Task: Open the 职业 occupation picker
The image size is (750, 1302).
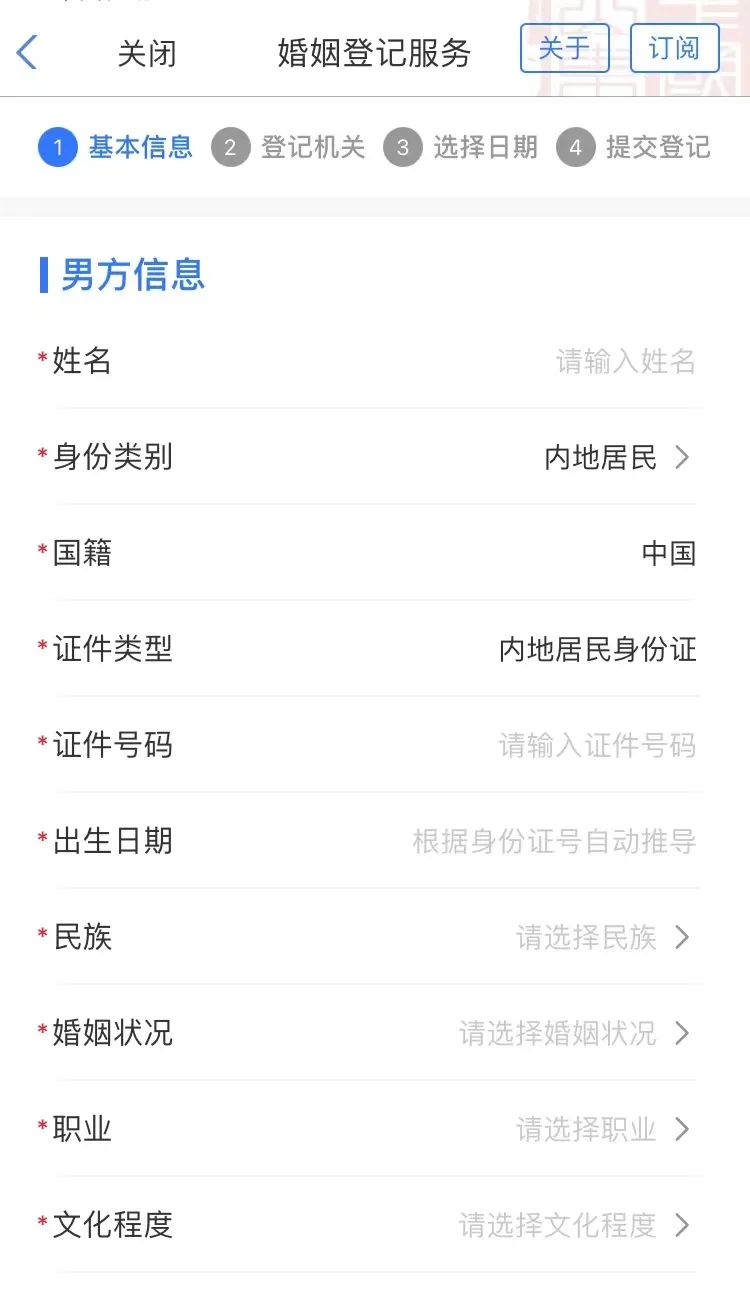Action: (x=602, y=1129)
